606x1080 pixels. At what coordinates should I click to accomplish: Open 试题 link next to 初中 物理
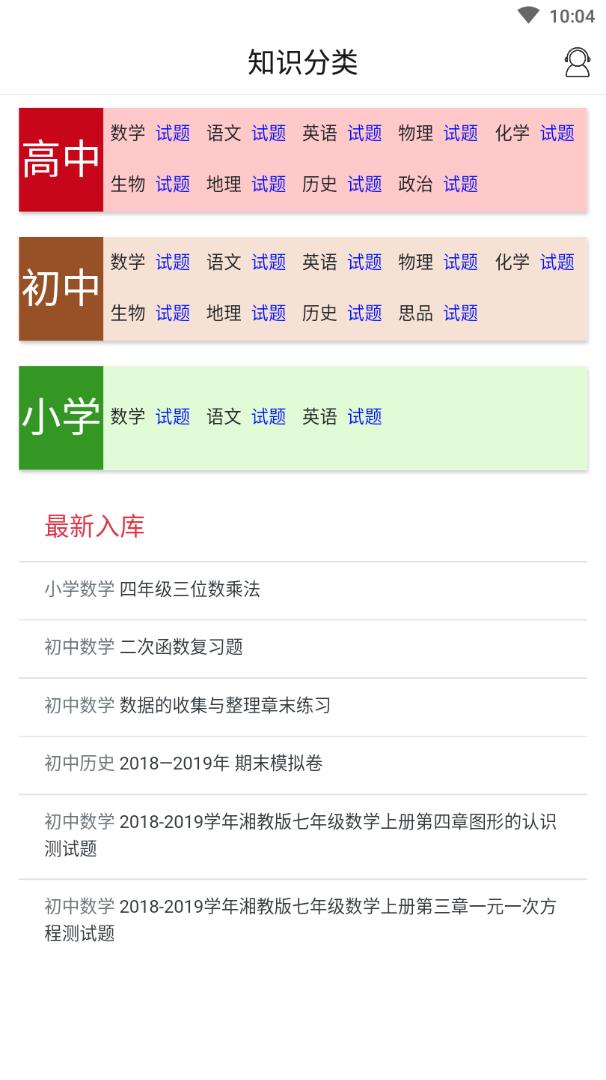click(x=461, y=262)
